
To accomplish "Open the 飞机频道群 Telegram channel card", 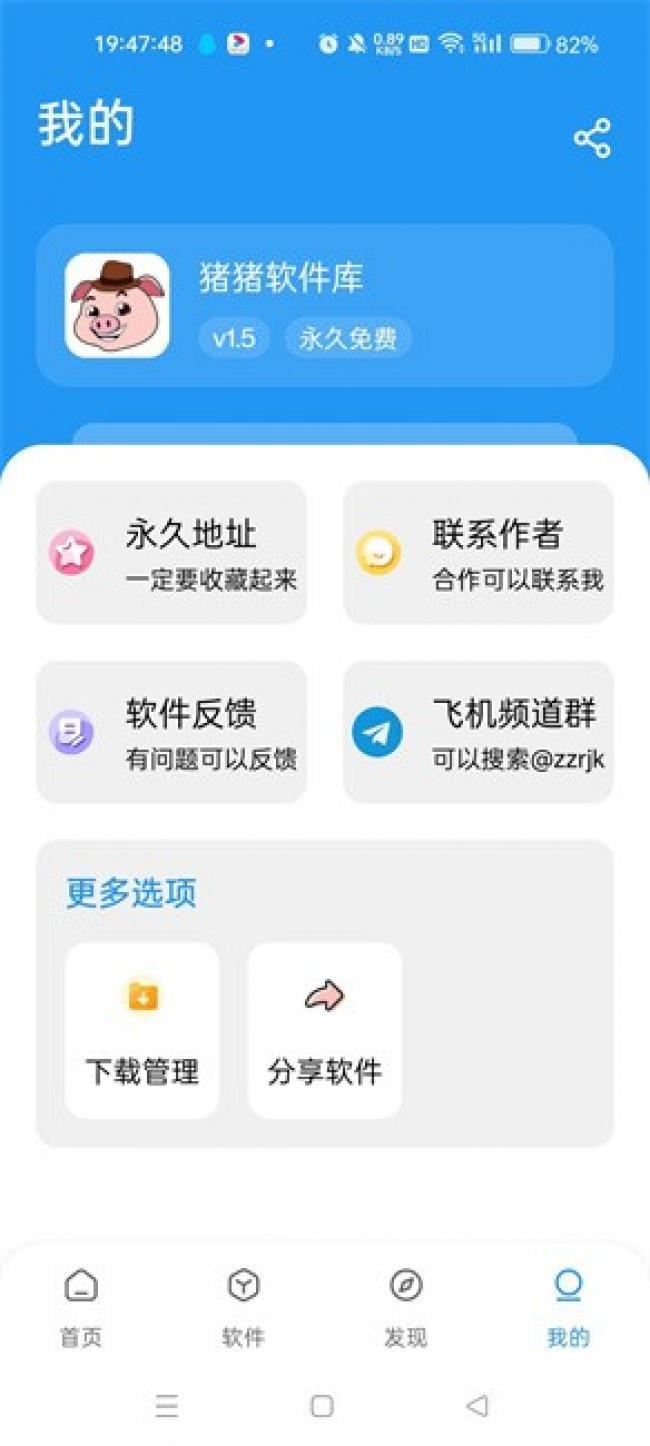I will 478,732.
